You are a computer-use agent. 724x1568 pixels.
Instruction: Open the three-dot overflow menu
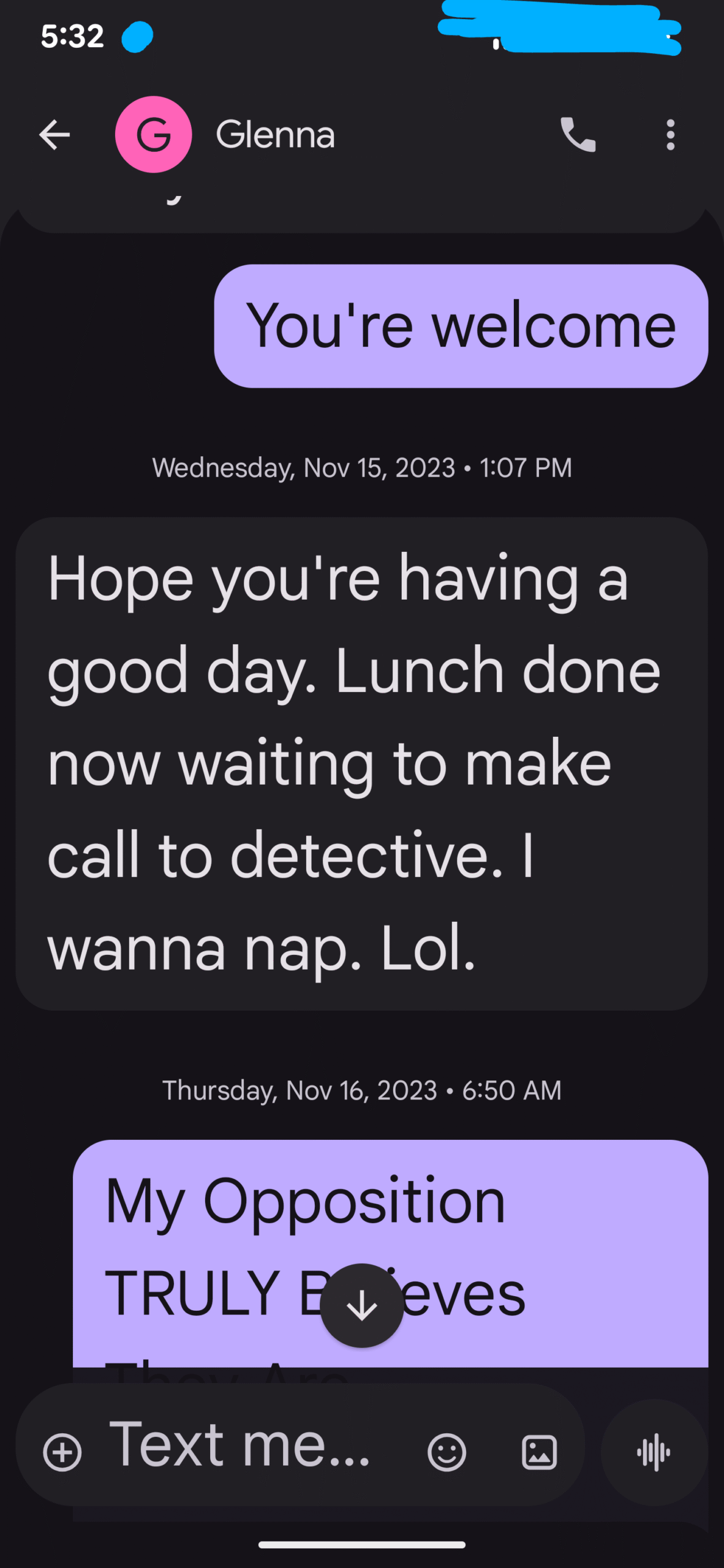(671, 135)
